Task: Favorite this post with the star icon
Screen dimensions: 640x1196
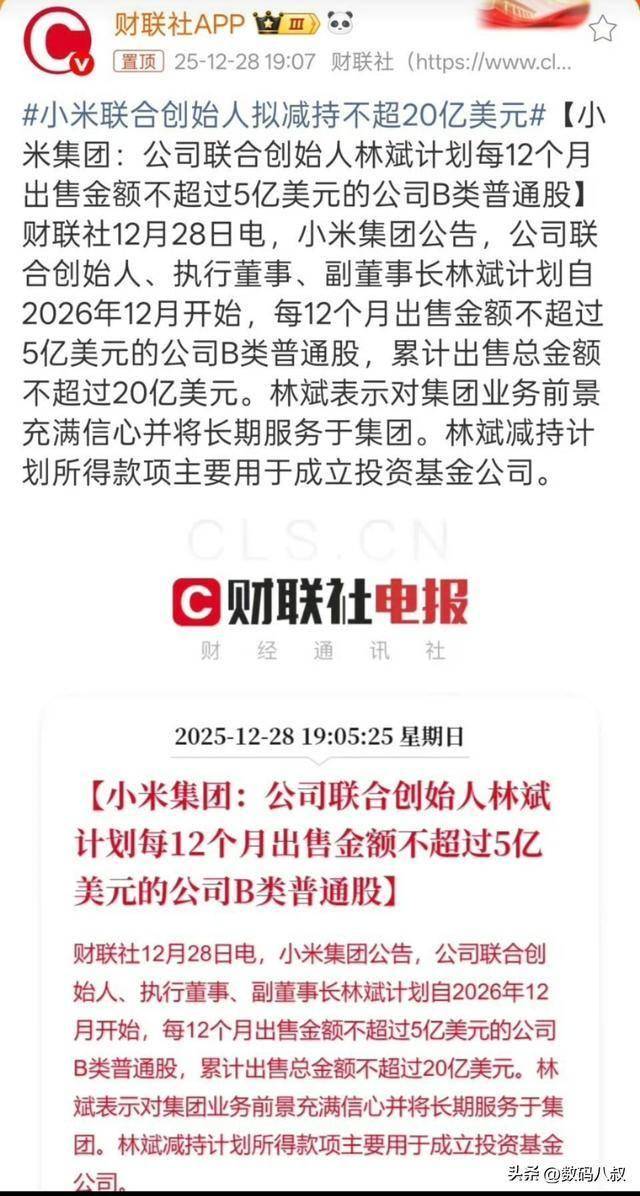Action: tap(602, 29)
